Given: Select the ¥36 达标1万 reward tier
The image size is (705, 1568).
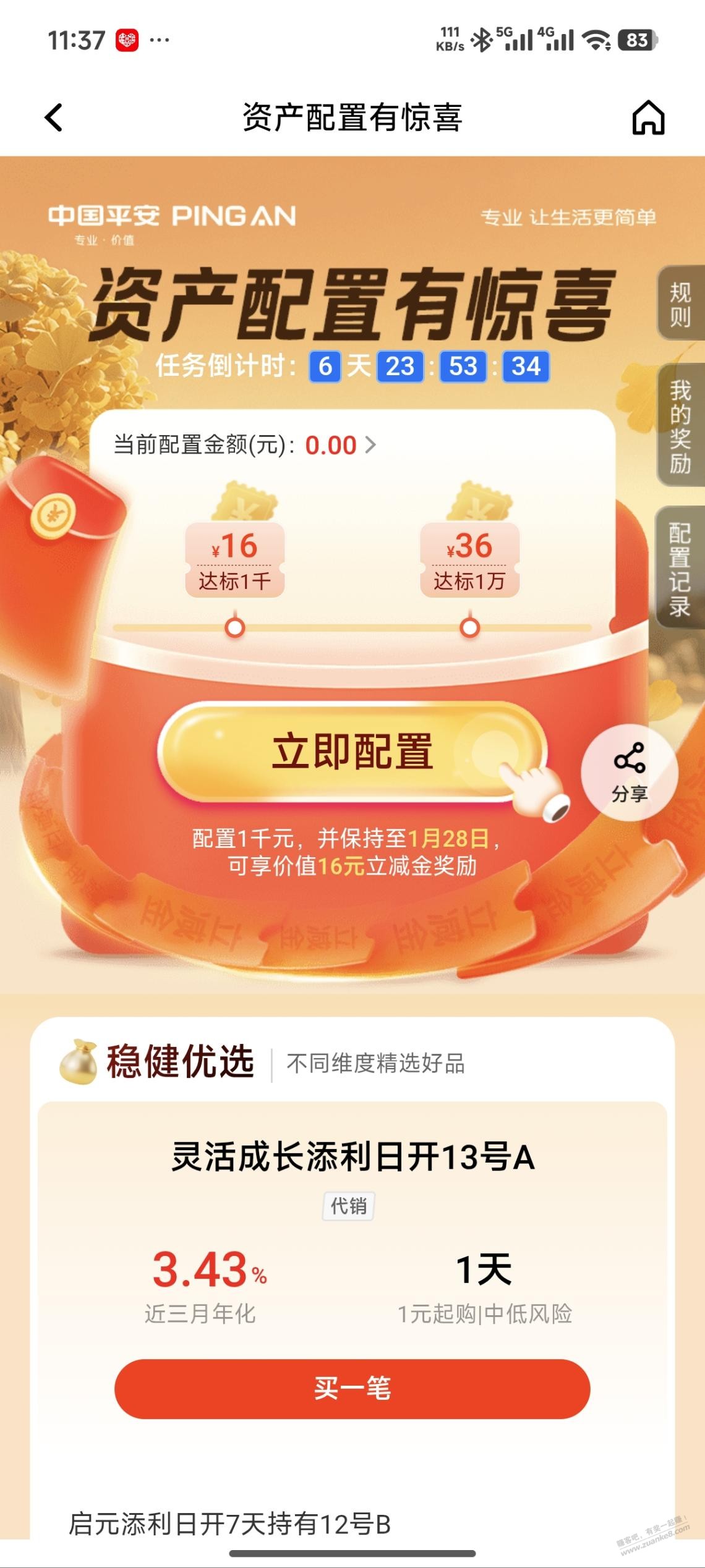Looking at the screenshot, I should tap(469, 561).
